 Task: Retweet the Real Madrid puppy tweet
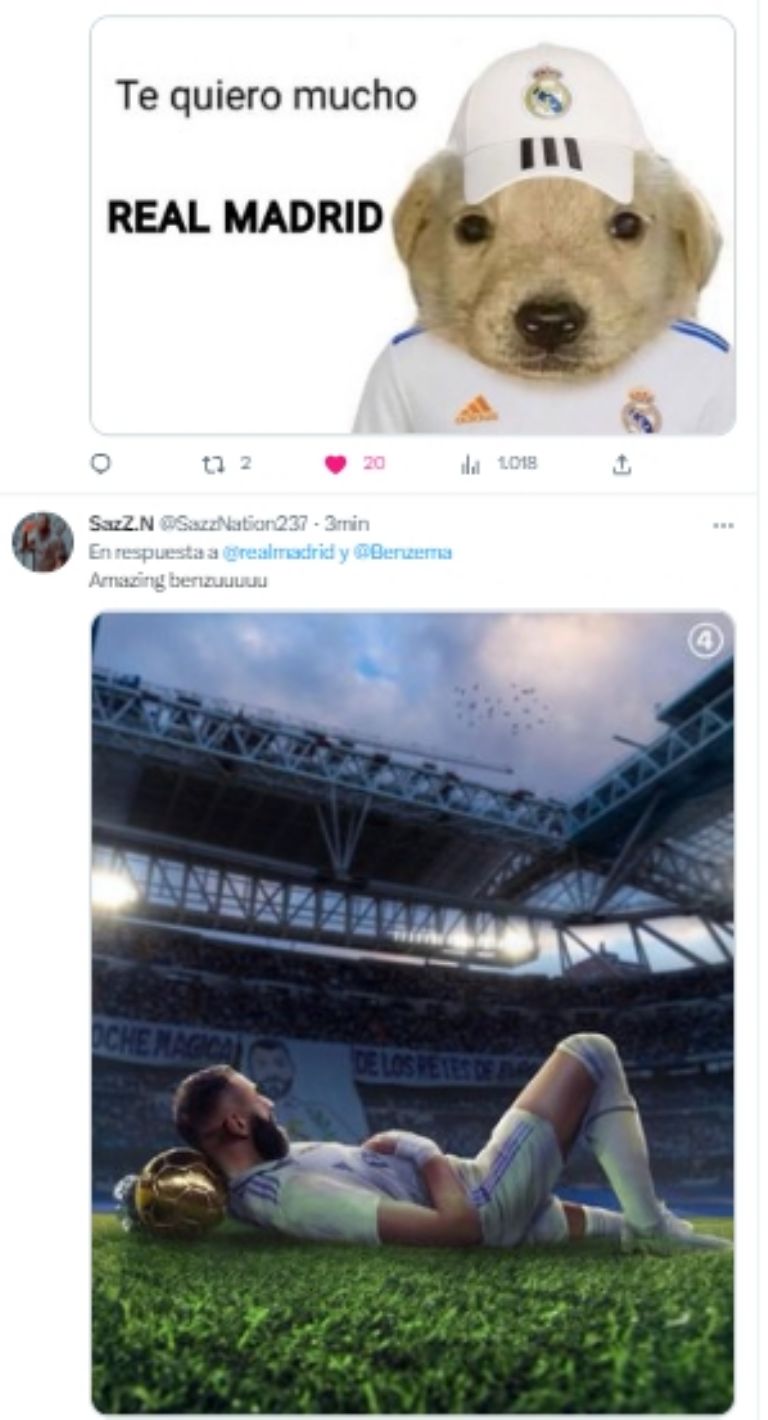(210, 464)
